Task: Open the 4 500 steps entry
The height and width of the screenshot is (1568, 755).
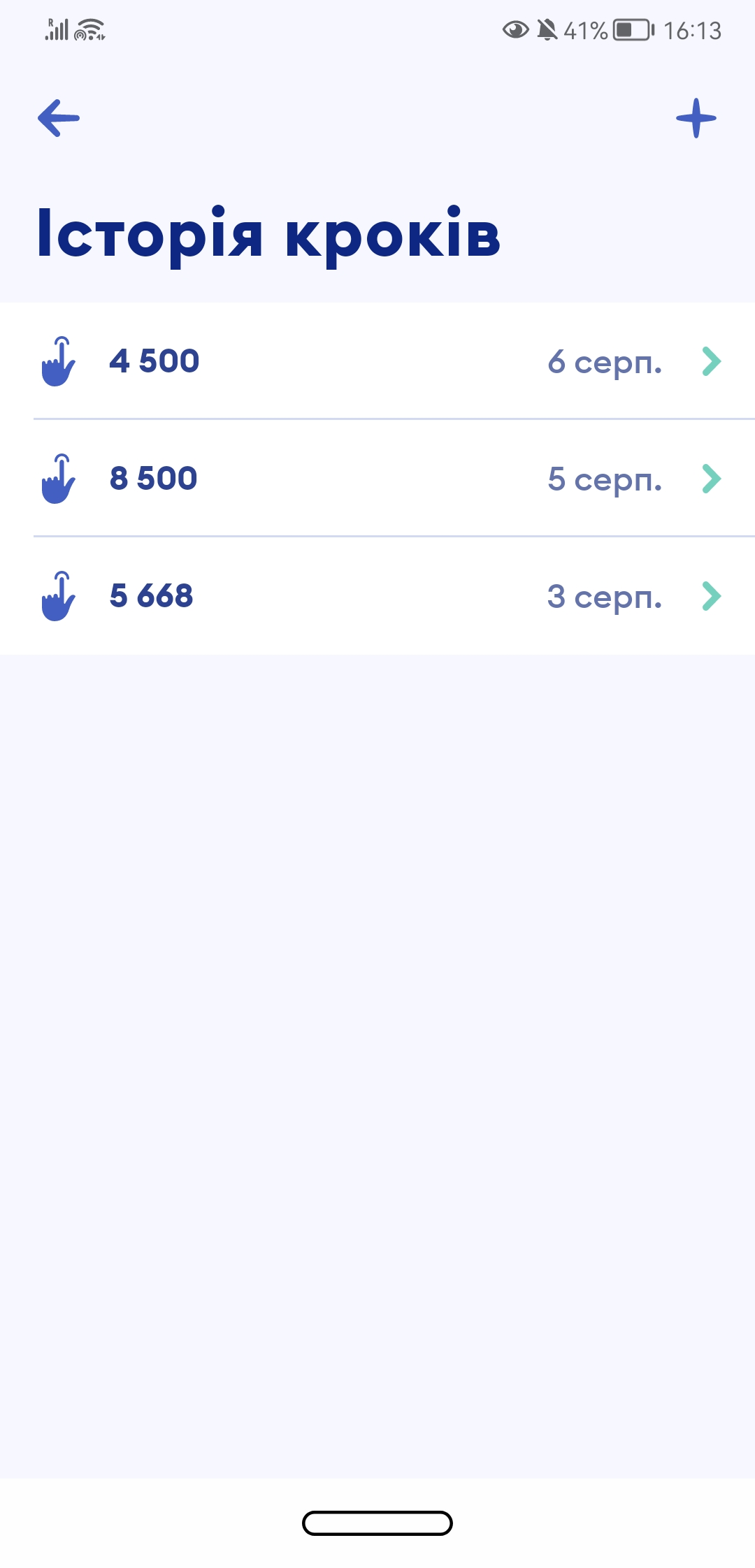Action: tap(377, 361)
